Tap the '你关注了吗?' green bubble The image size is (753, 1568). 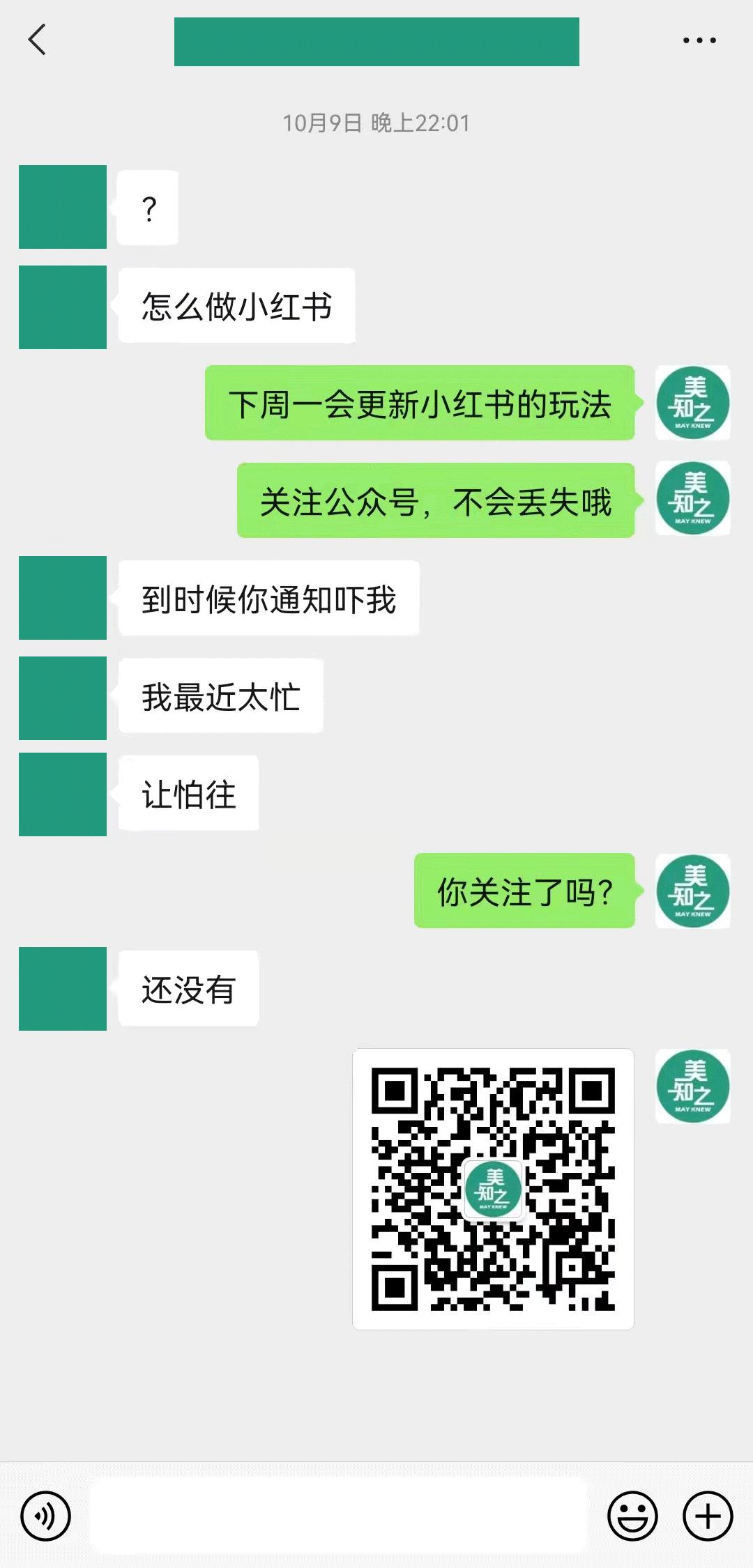tap(524, 893)
